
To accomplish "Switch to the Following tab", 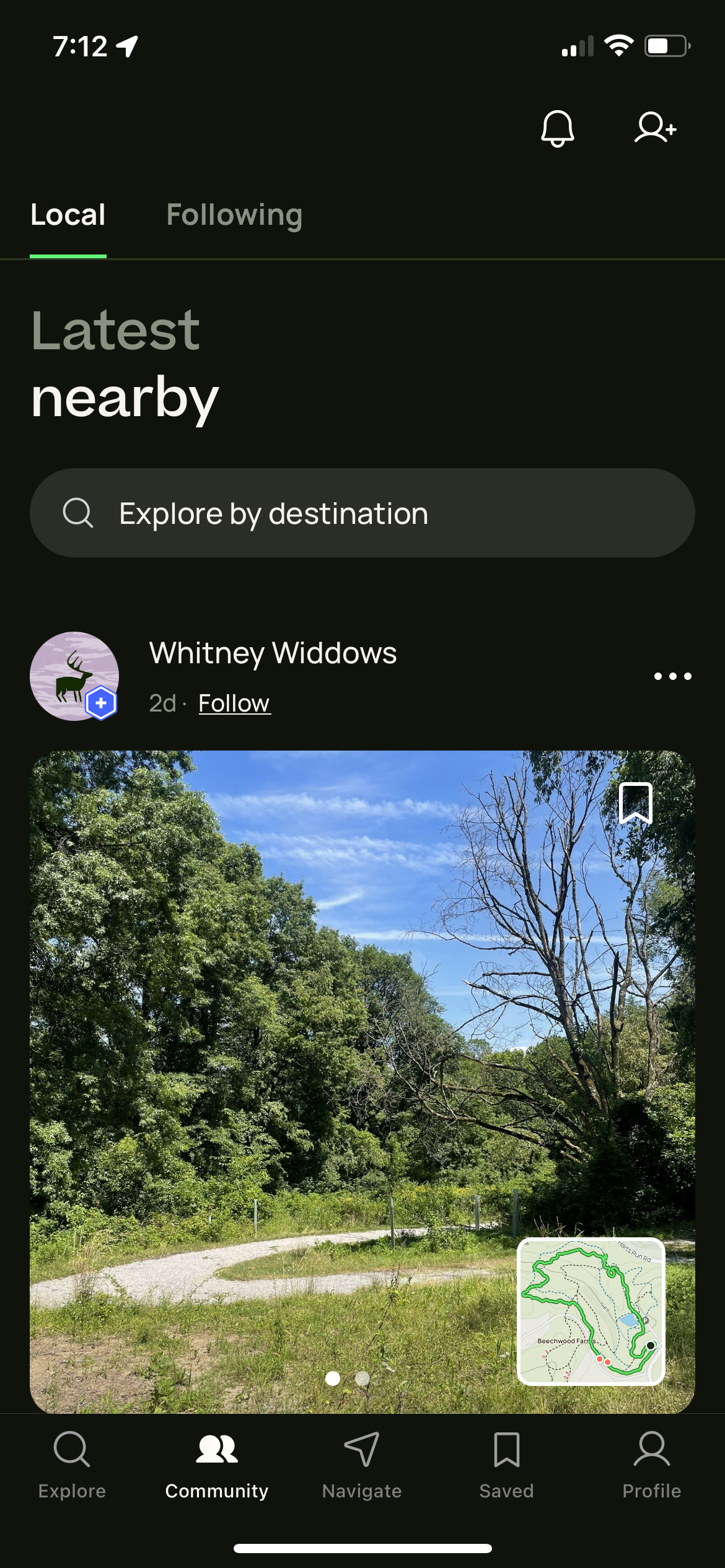I will point(234,214).
